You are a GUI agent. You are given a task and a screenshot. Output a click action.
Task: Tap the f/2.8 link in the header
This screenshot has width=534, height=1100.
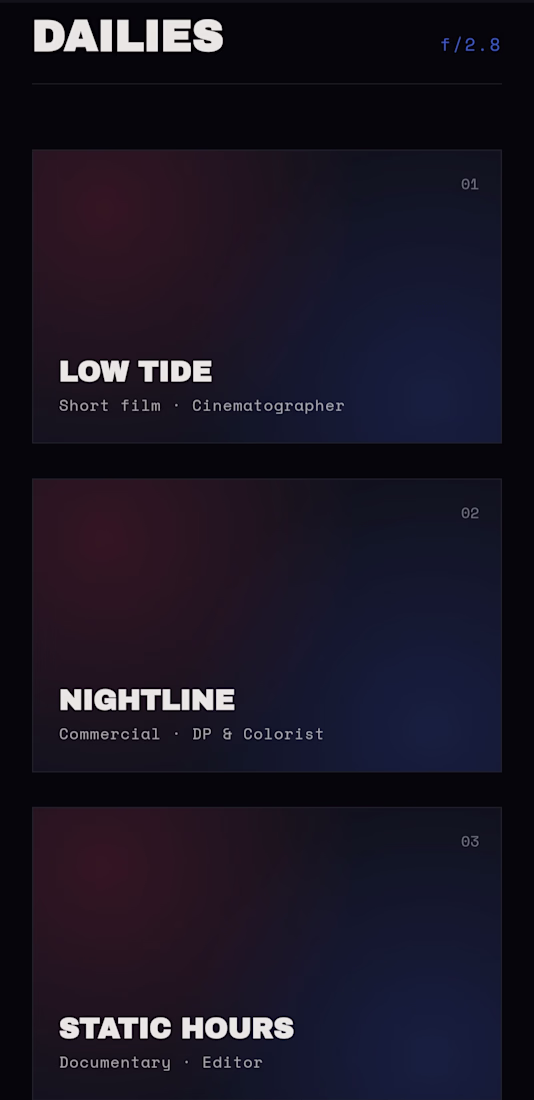[x=470, y=45]
